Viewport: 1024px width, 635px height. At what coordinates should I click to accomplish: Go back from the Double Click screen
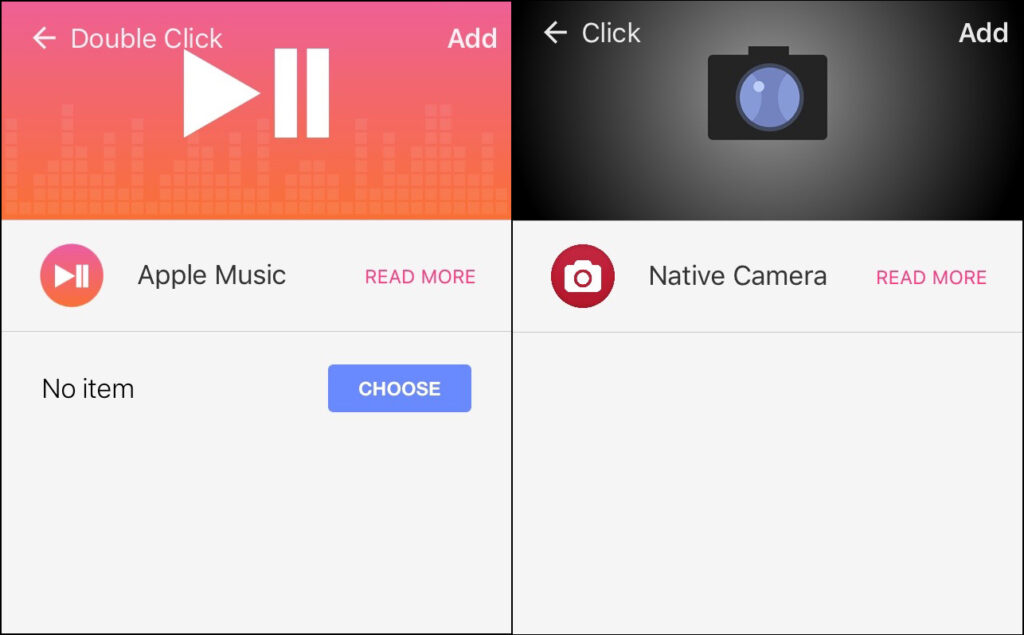(x=44, y=39)
